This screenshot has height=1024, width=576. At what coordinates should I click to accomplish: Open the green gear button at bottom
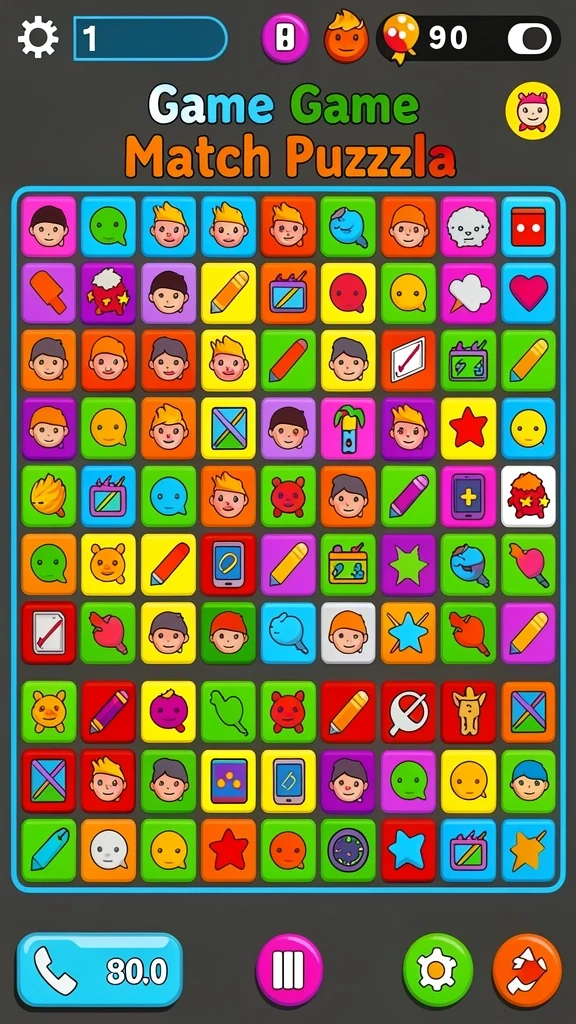click(x=438, y=970)
